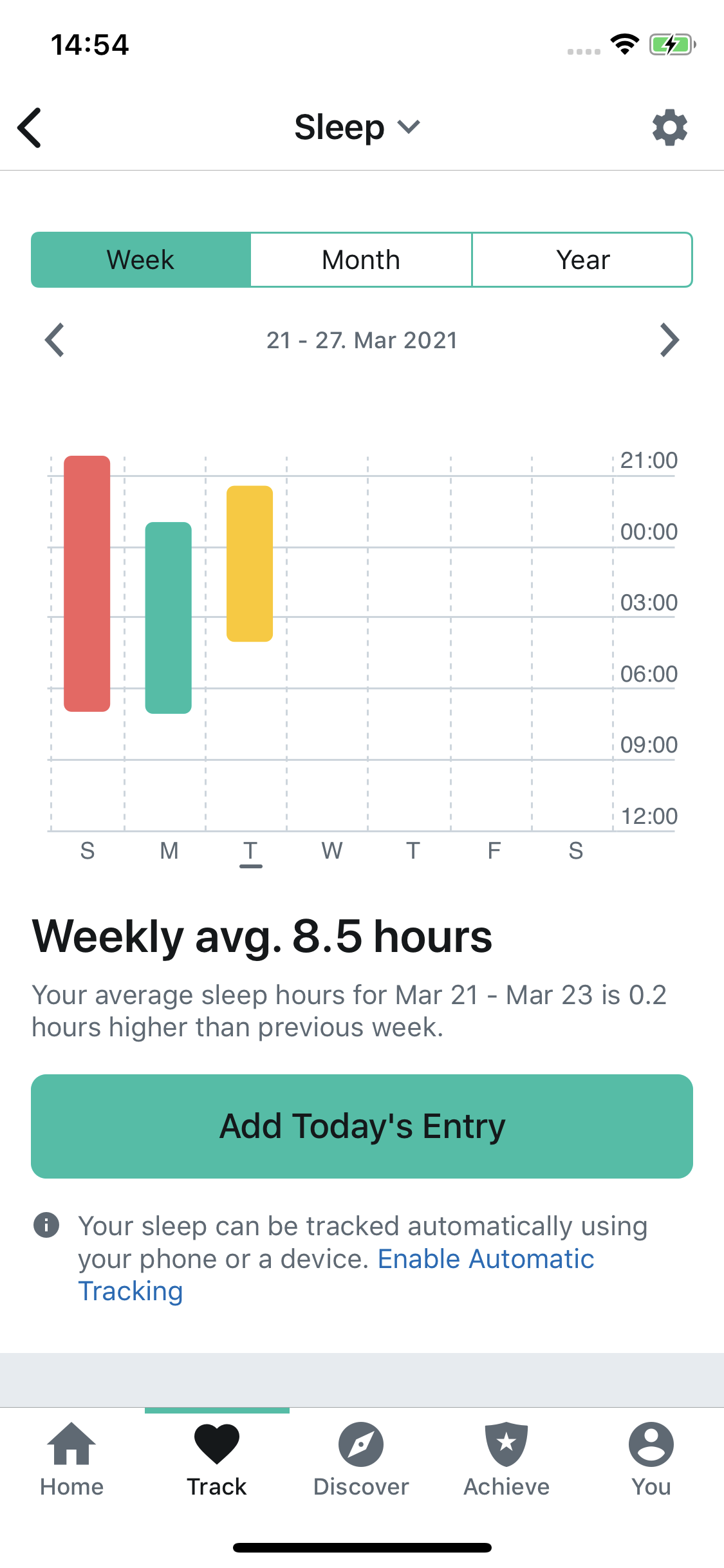Screen dimensions: 724x1568
Task: Switch to the Month view
Action: pyautogui.click(x=361, y=260)
